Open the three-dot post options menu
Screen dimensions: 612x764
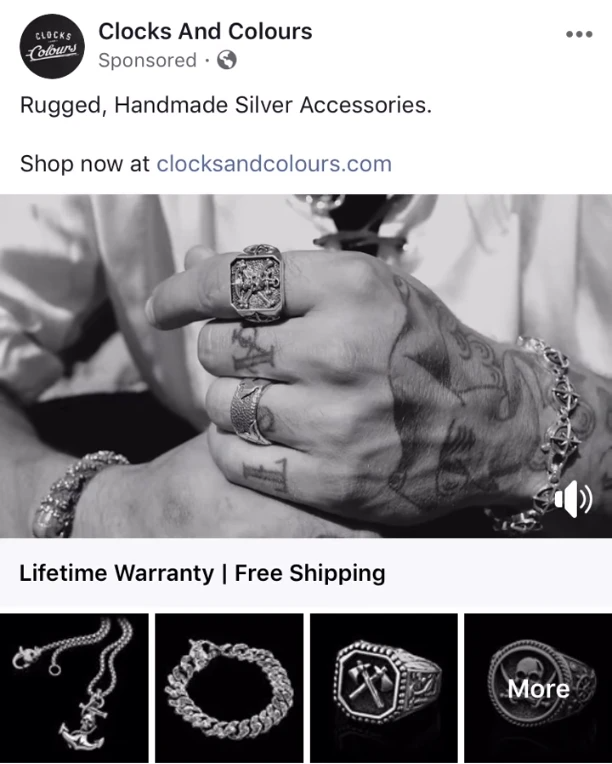click(578, 34)
